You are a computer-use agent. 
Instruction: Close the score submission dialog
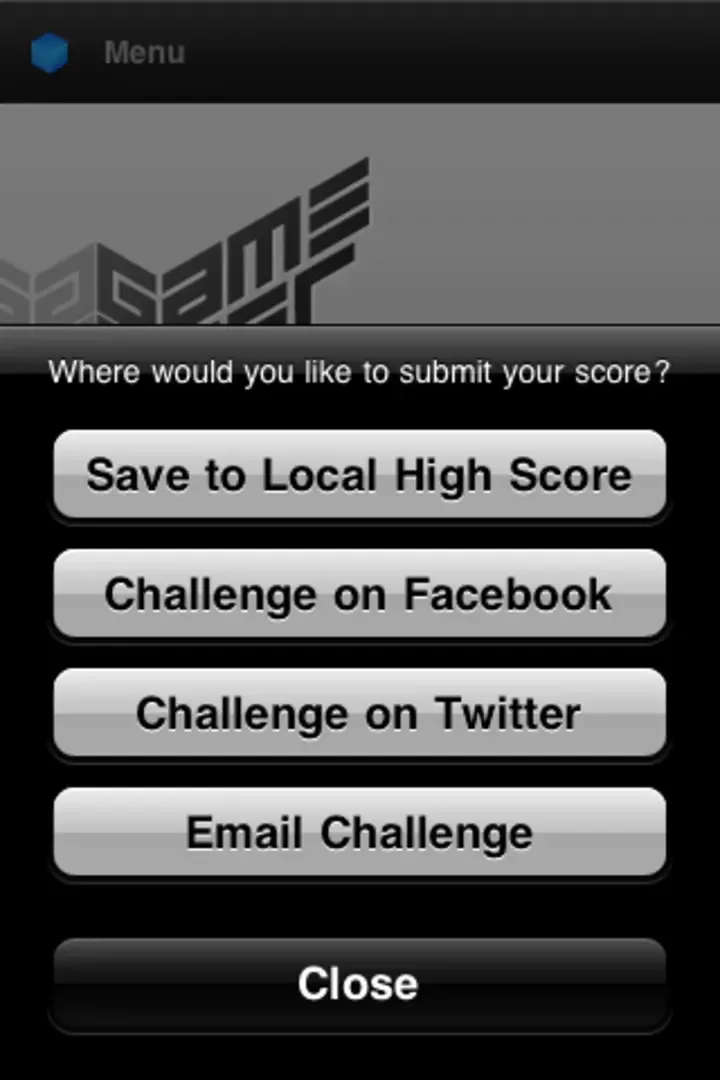[x=359, y=983]
